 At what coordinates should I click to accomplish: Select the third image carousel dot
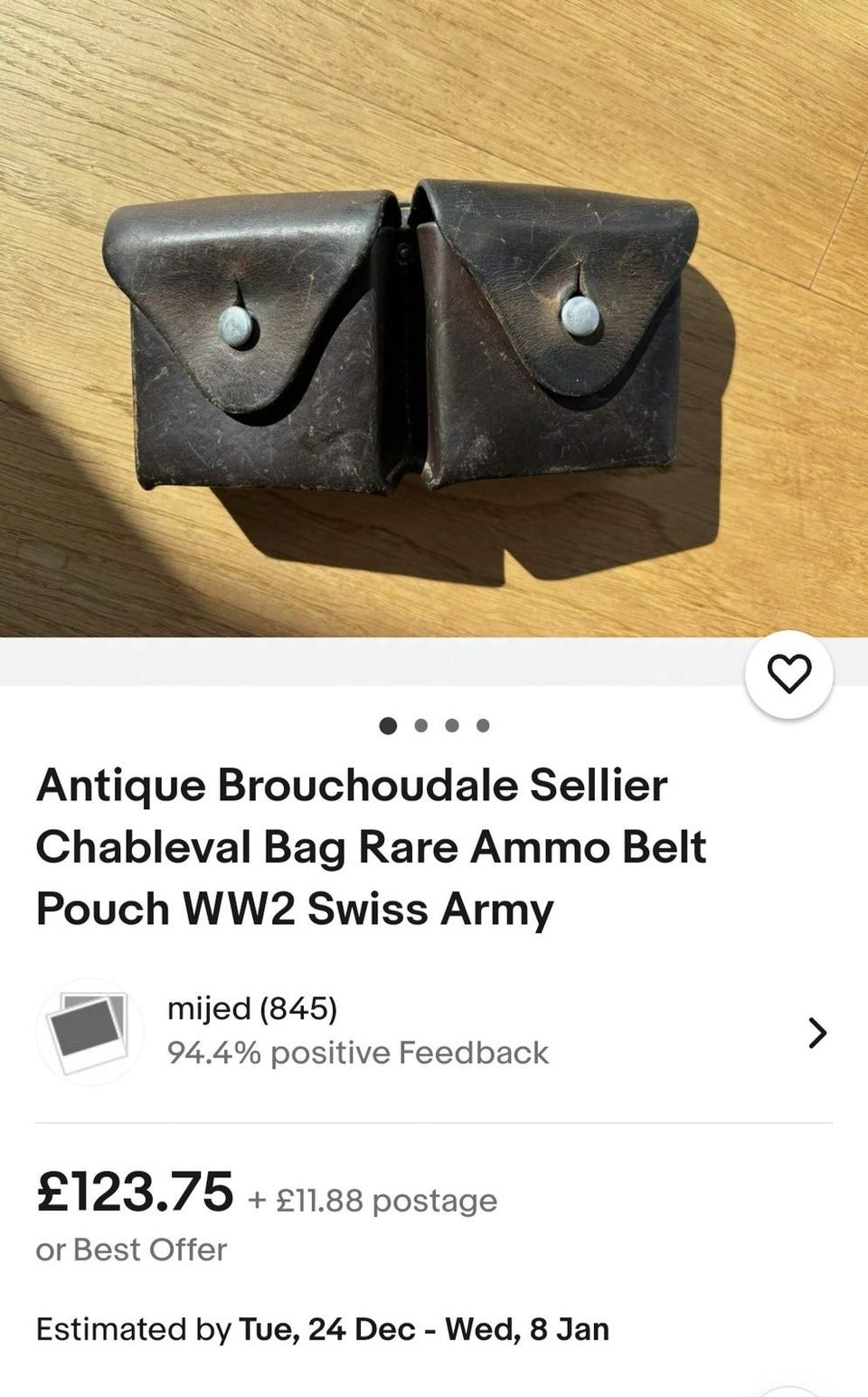click(451, 724)
